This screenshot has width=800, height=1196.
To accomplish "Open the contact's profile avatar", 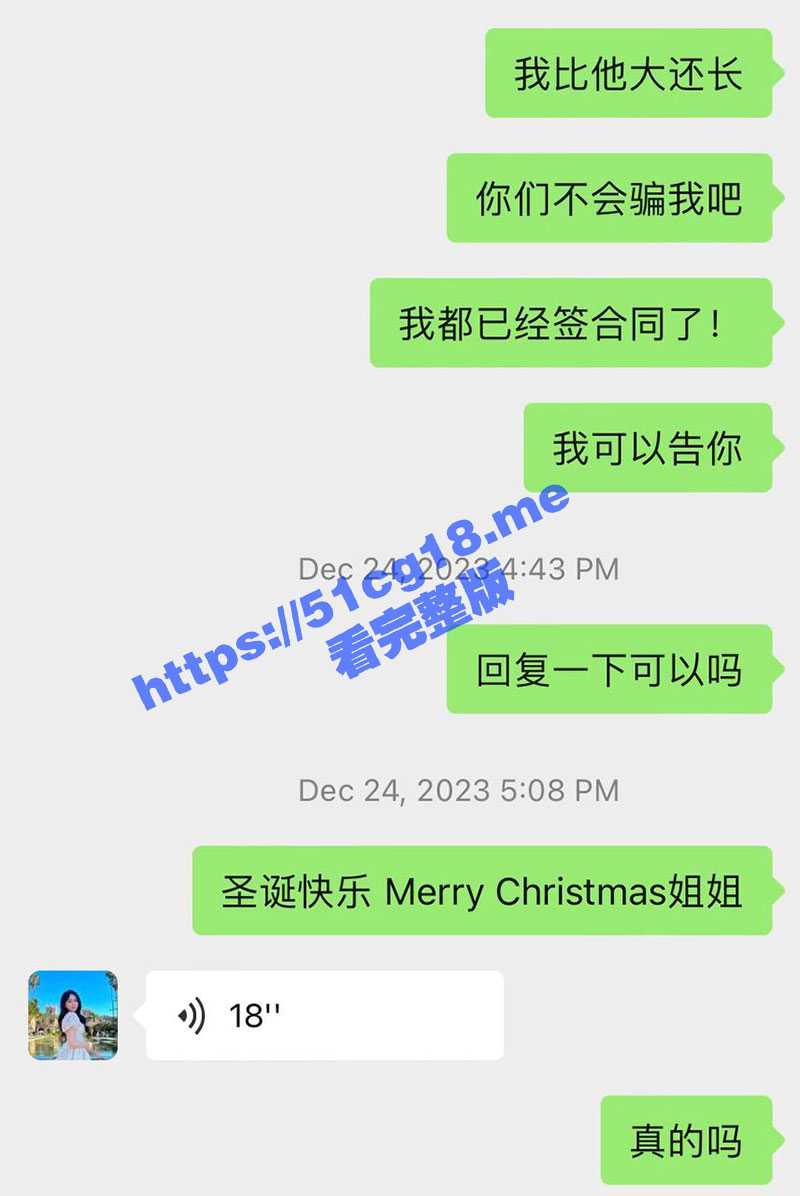I will point(73,1015).
